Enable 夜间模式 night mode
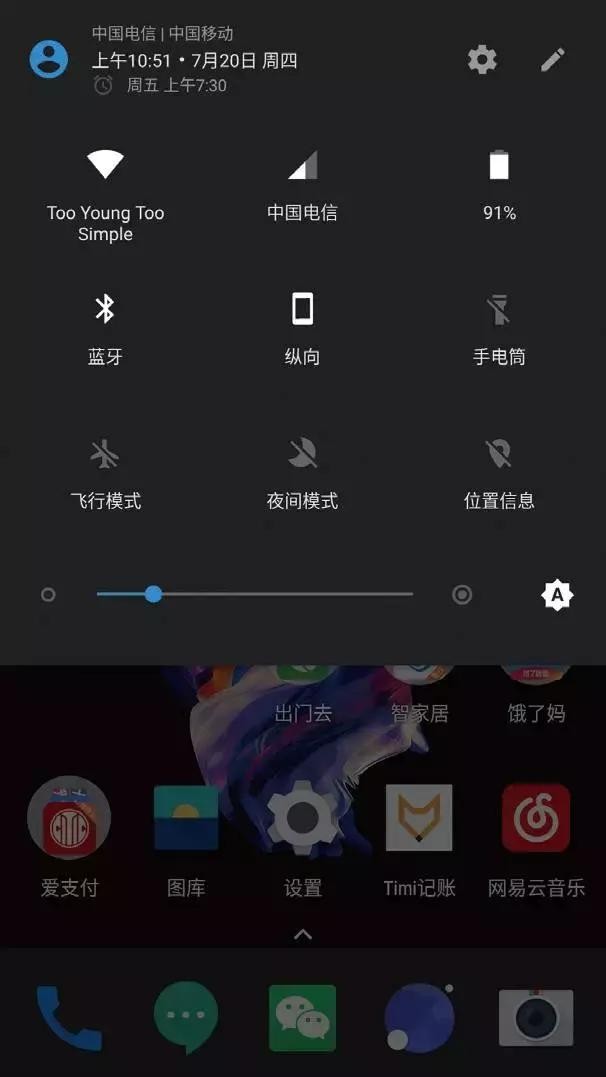This screenshot has width=606, height=1077. click(x=302, y=455)
